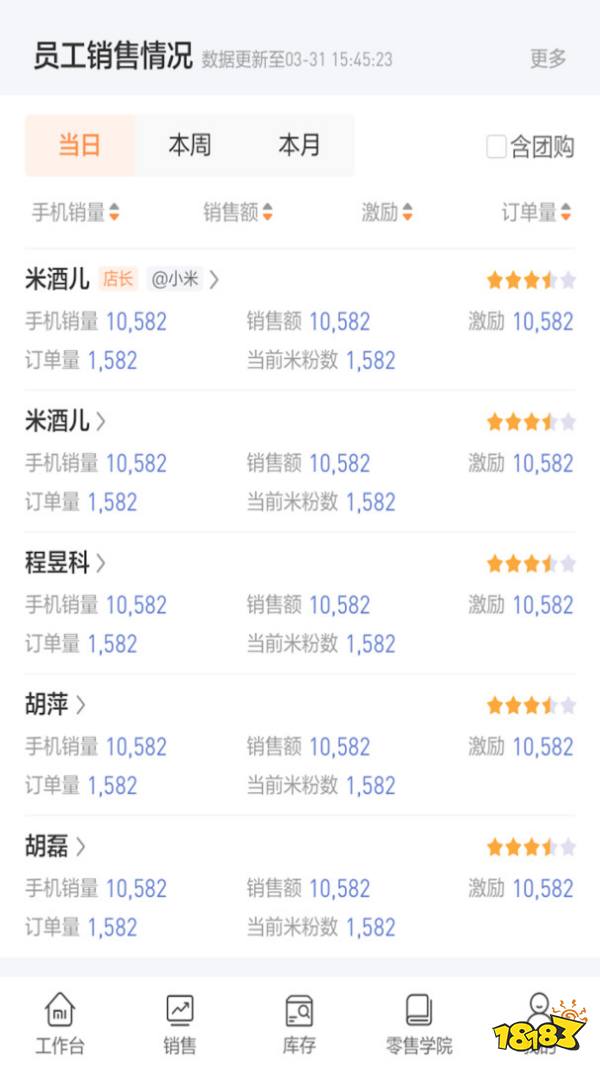Switch to the 本月 view
Image resolution: width=600 pixels, height=1068 pixels.
coord(299,145)
